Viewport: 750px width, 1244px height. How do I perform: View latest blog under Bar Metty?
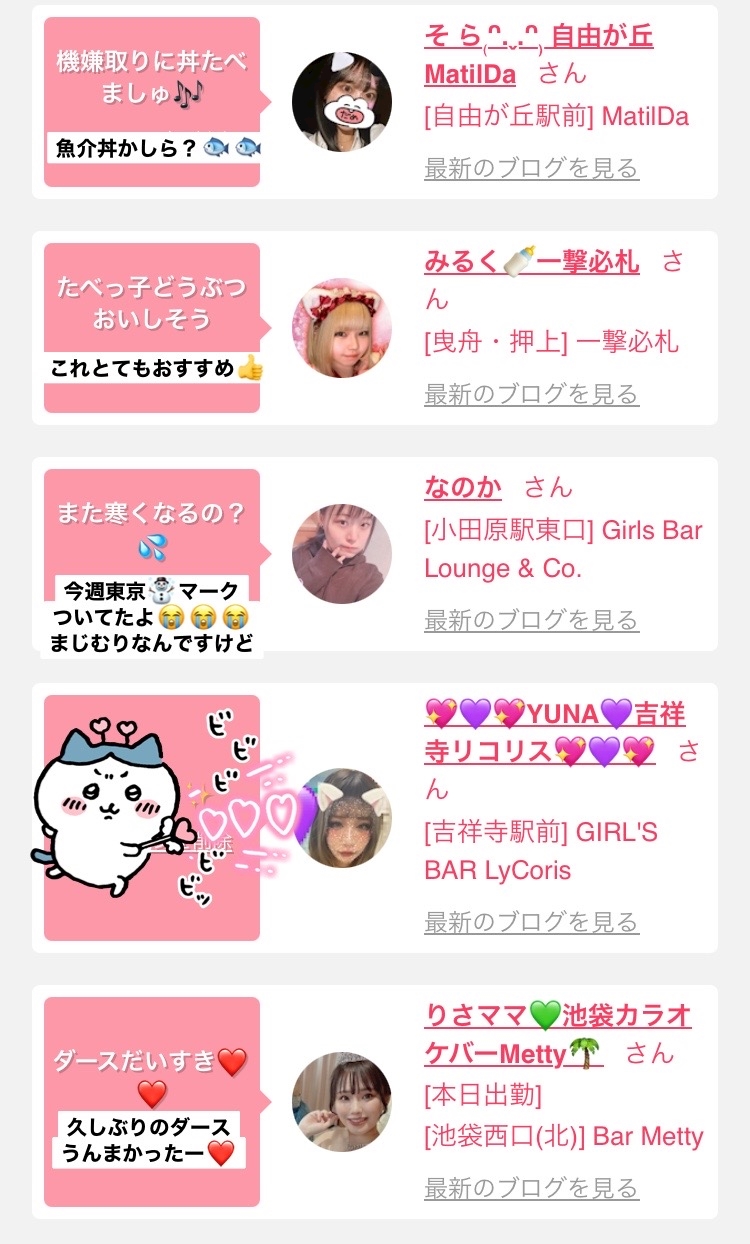tap(531, 1188)
